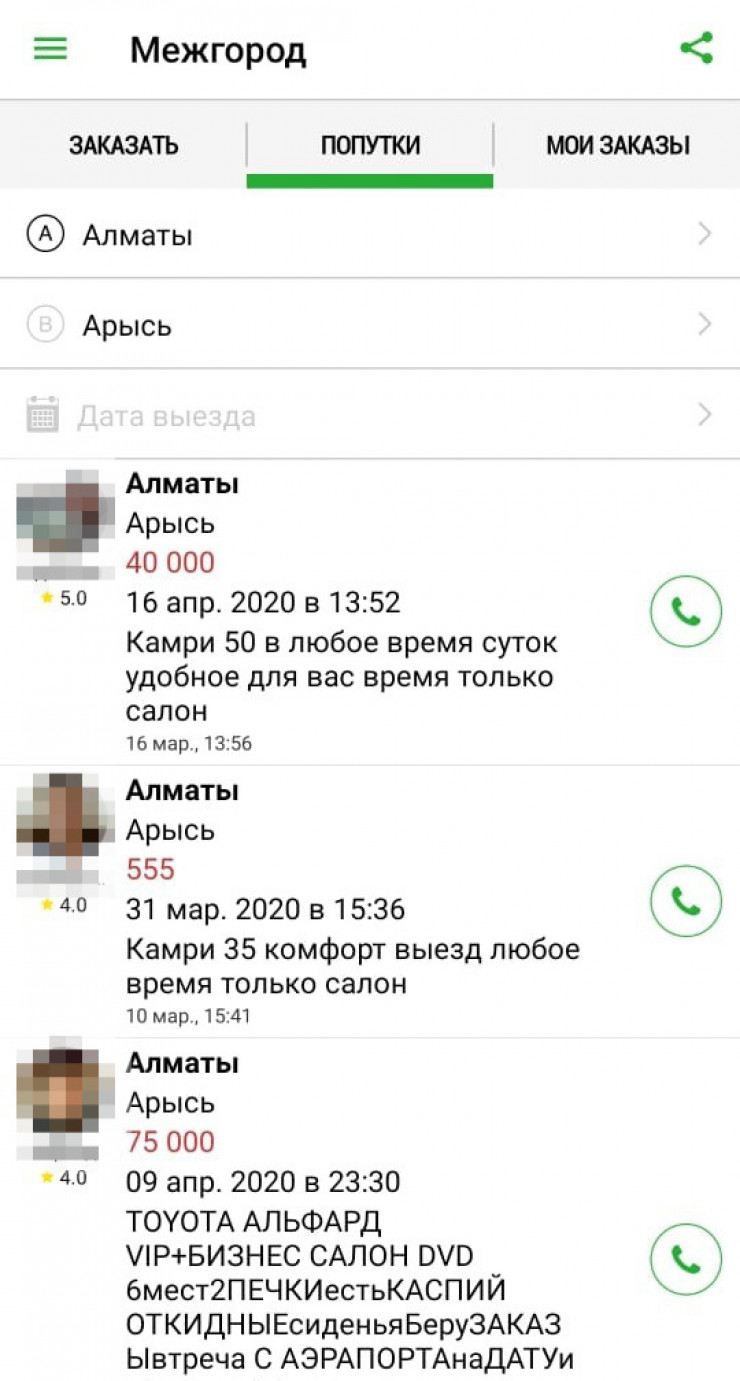Call the Toyota Альфард driver for 75 000
The image size is (740, 1381).
[685, 1257]
